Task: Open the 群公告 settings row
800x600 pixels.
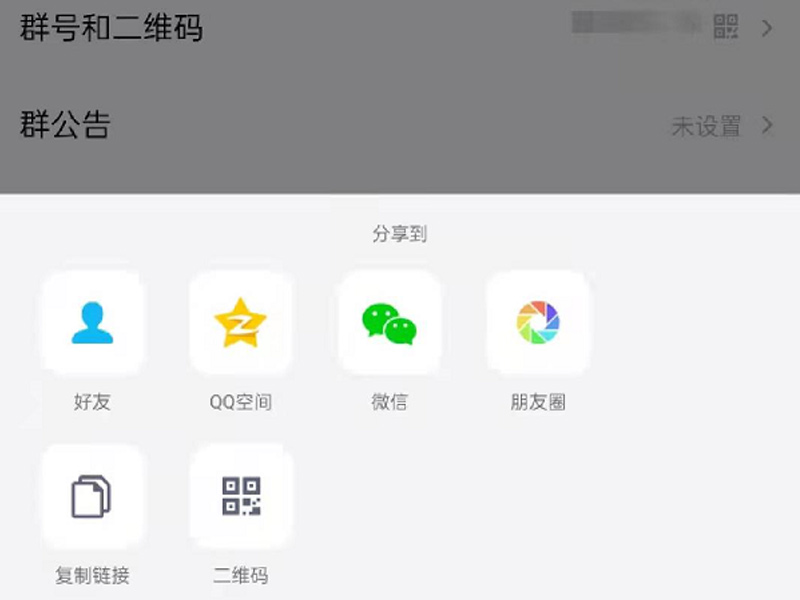Action: (x=400, y=126)
